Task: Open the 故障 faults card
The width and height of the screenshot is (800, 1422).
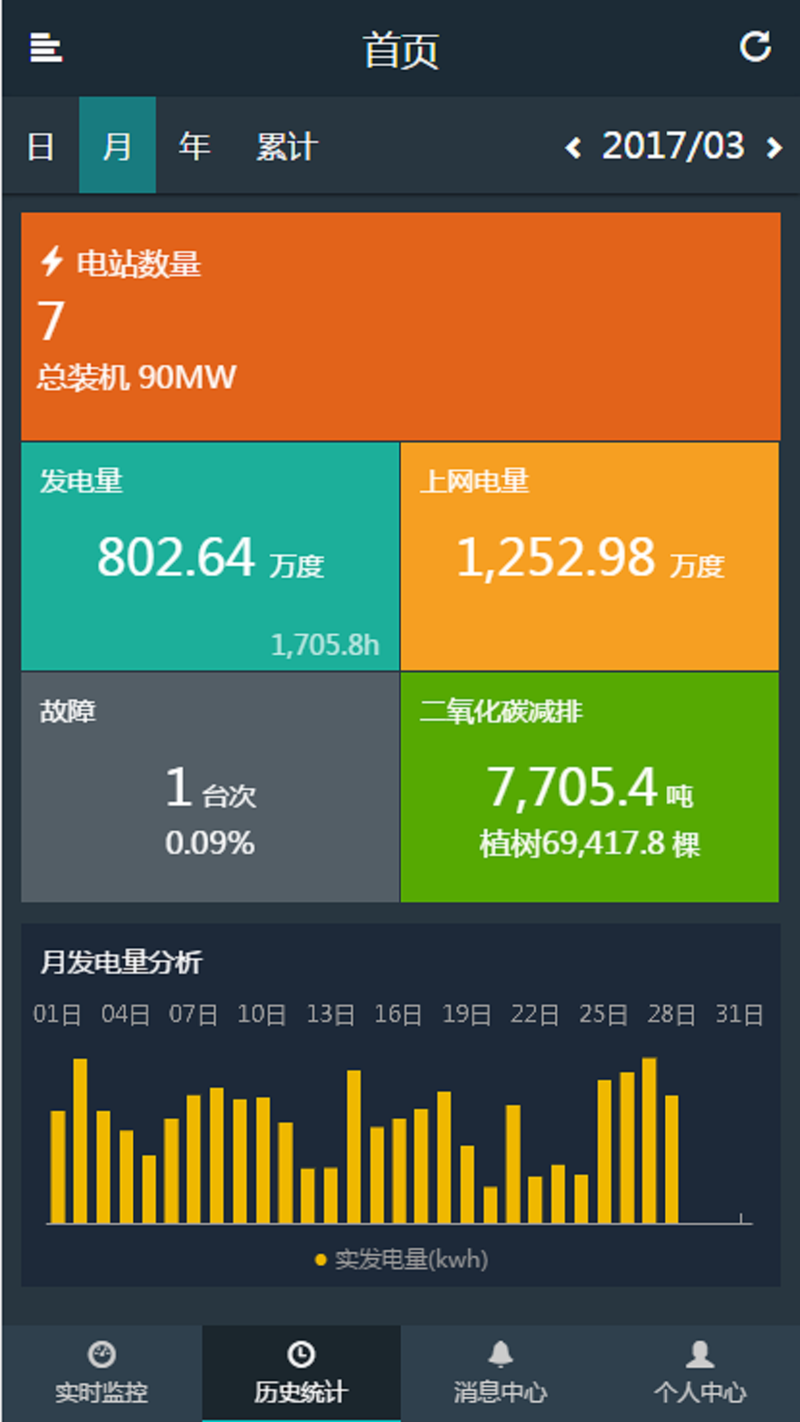Action: (210, 787)
